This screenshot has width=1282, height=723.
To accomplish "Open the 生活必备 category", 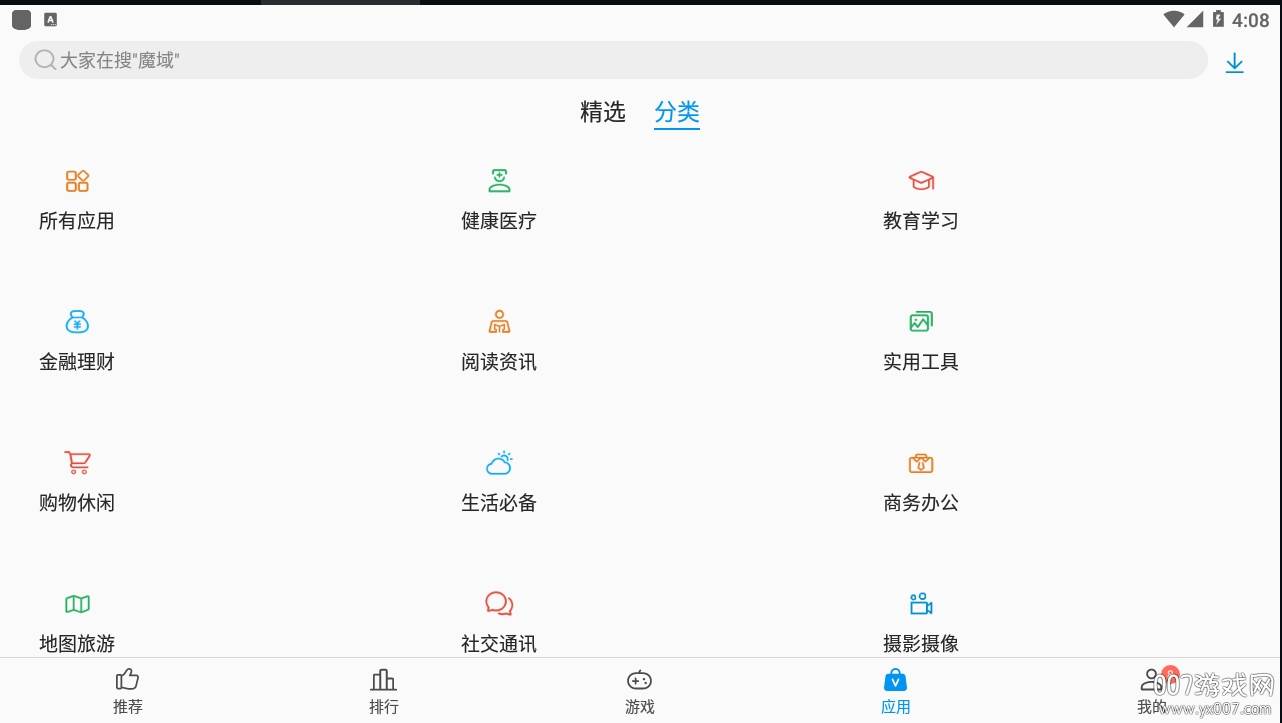I will (x=499, y=482).
